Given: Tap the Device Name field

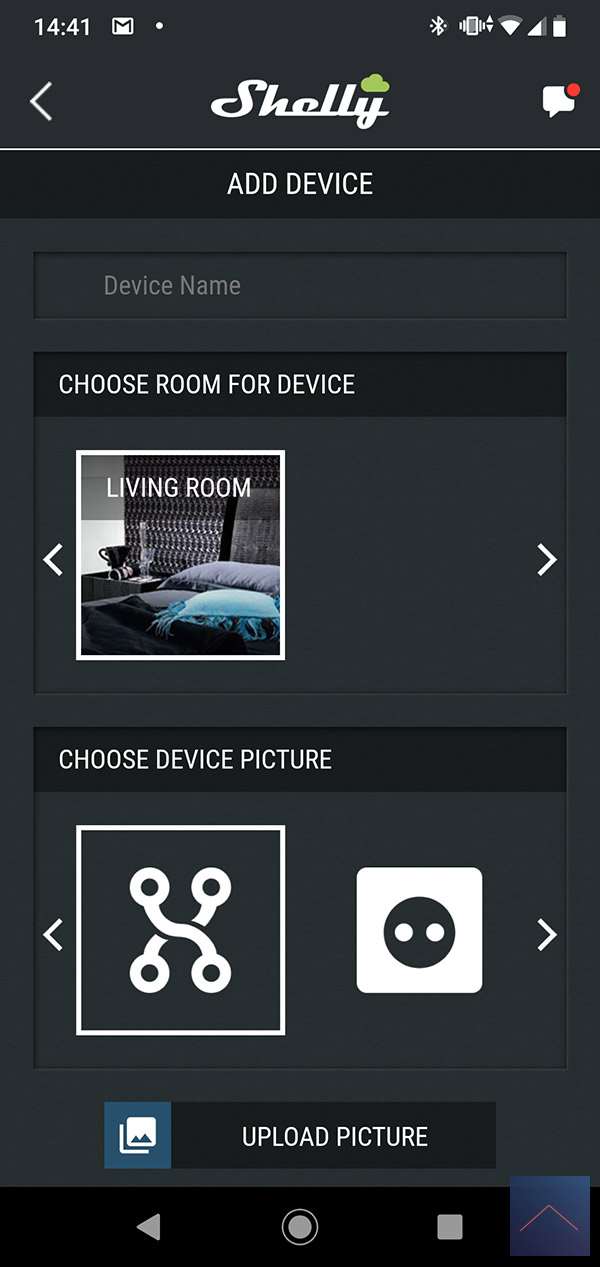Looking at the screenshot, I should tap(300, 286).
